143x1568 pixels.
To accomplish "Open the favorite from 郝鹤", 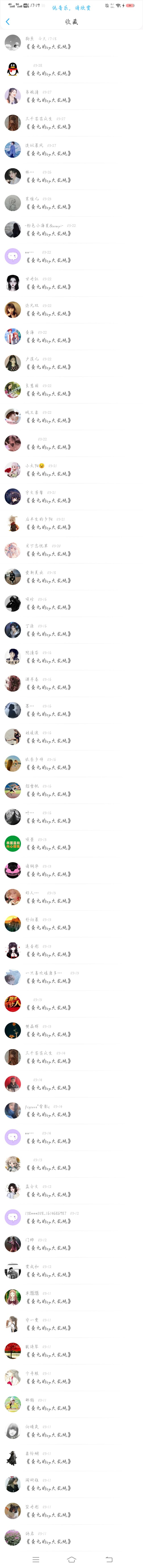I will pyautogui.click(x=49, y=1408).
